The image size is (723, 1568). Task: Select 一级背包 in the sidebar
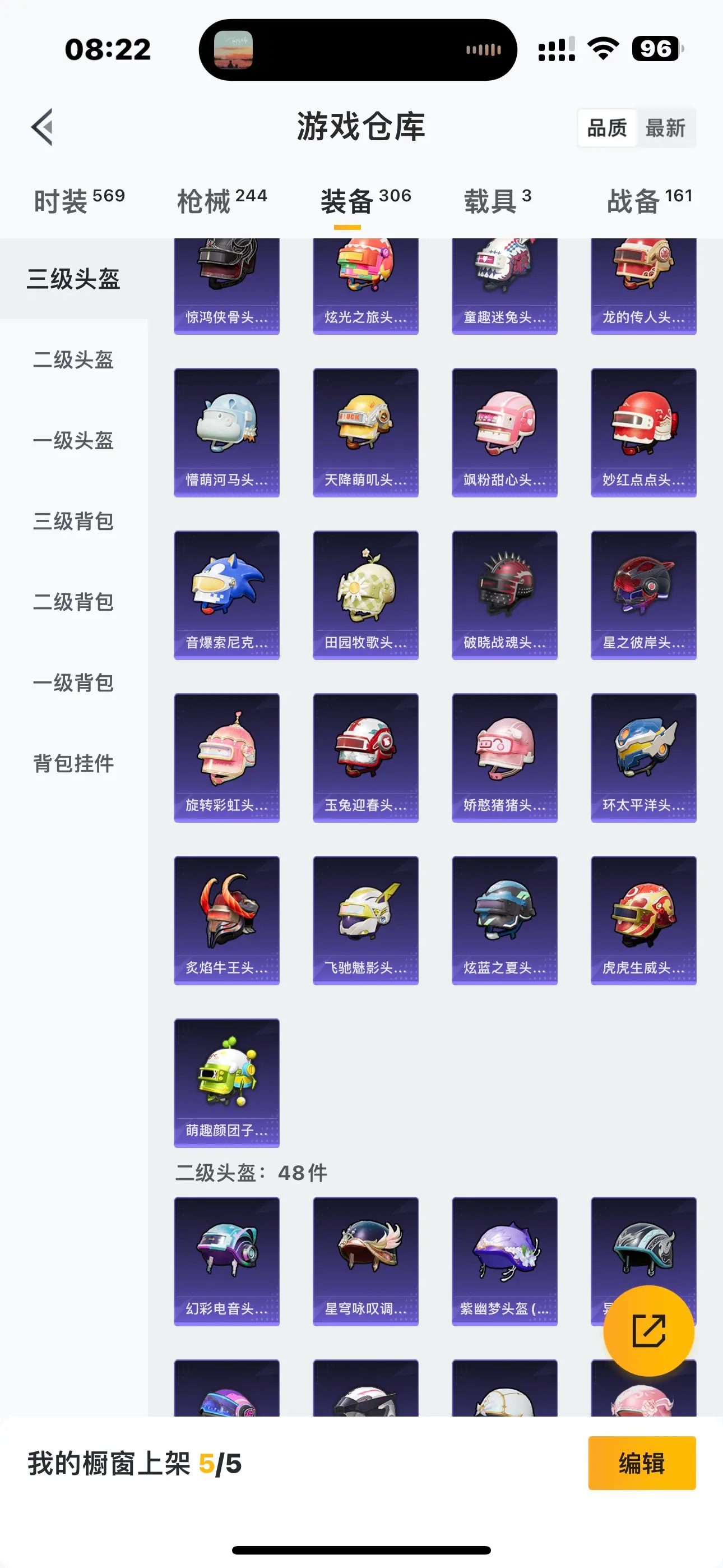point(73,682)
